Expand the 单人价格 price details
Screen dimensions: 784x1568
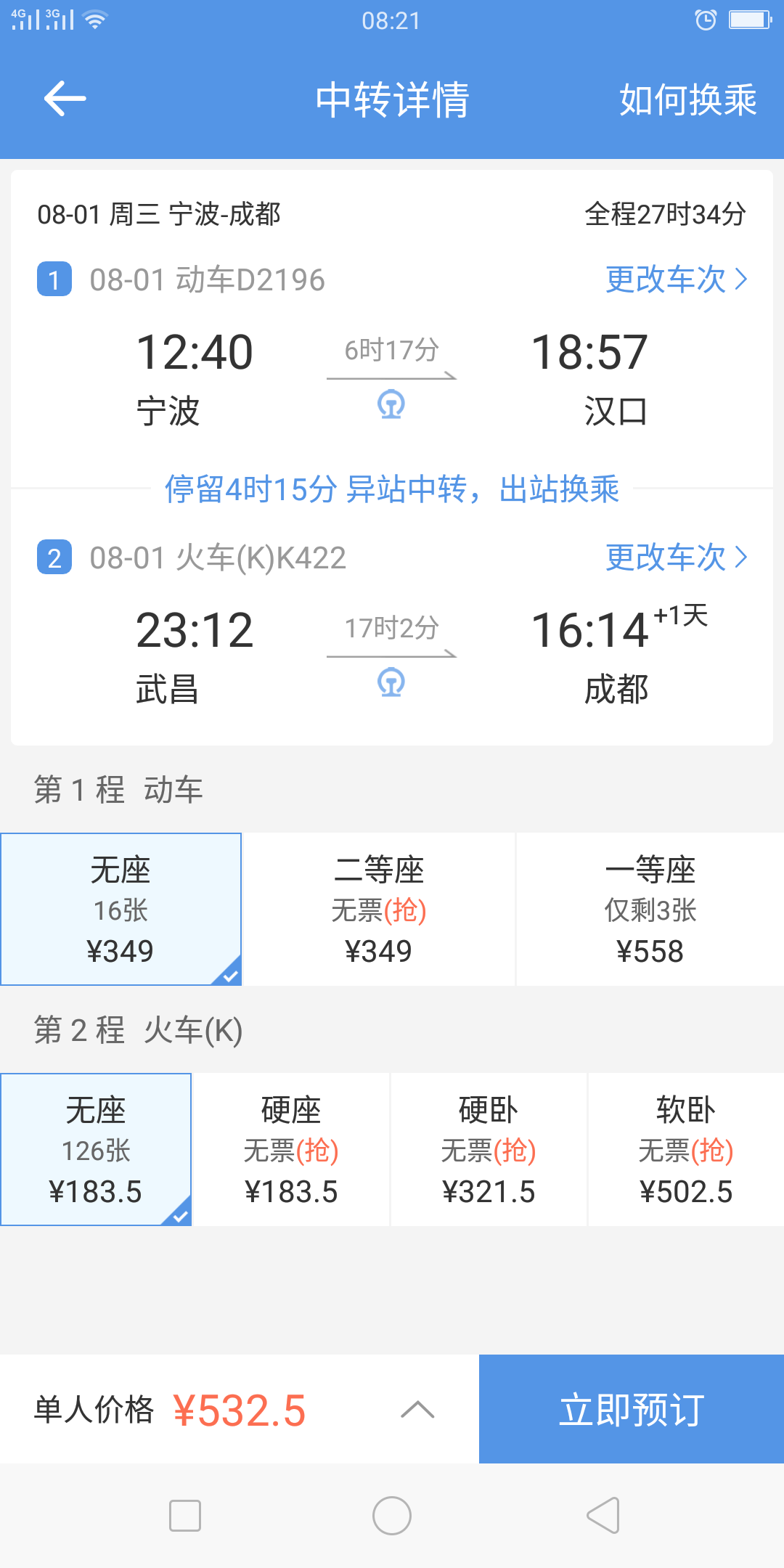pos(417,1409)
